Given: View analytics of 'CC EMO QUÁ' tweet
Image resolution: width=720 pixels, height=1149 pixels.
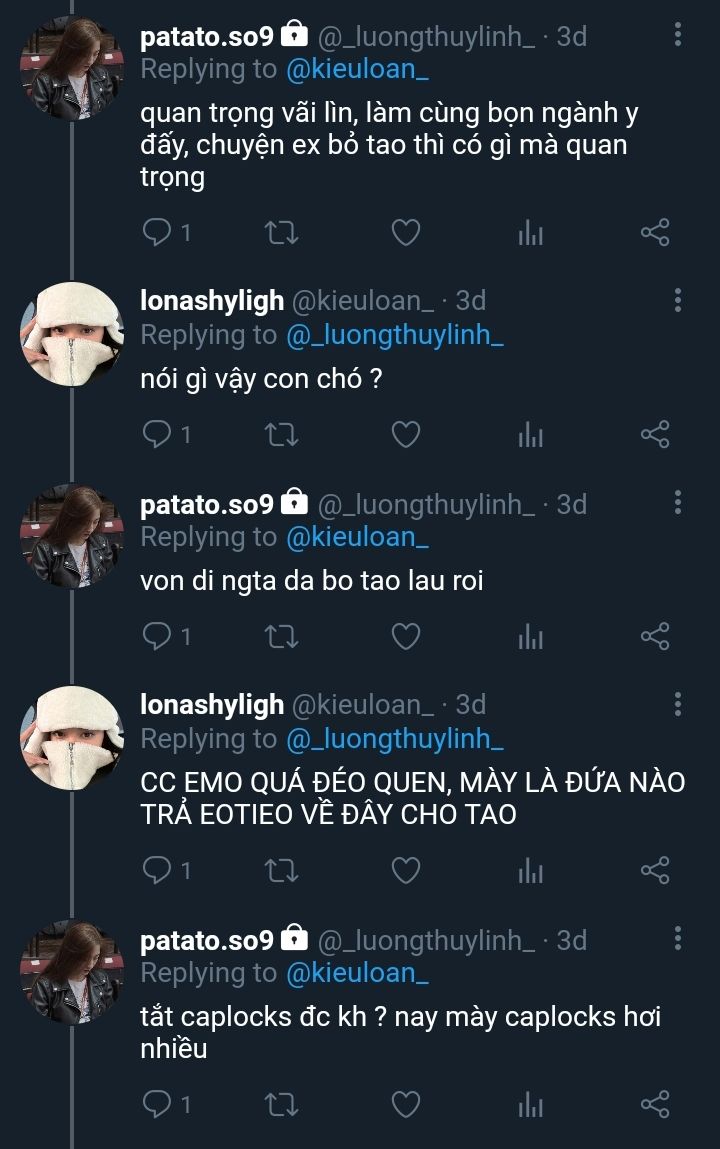Looking at the screenshot, I should click(530, 870).
